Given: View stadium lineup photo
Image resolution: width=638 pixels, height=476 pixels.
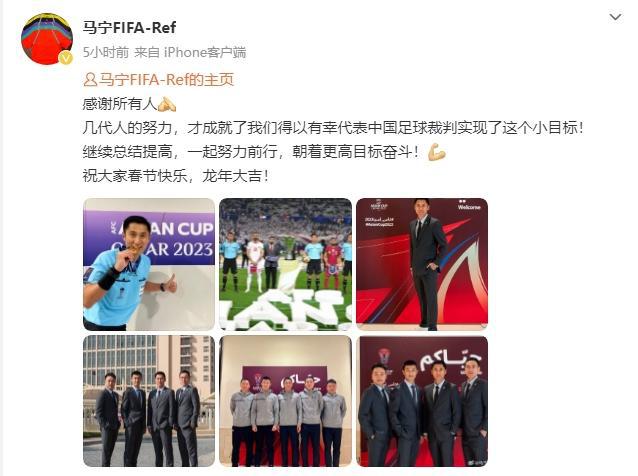Looking at the screenshot, I should [x=285, y=263].
